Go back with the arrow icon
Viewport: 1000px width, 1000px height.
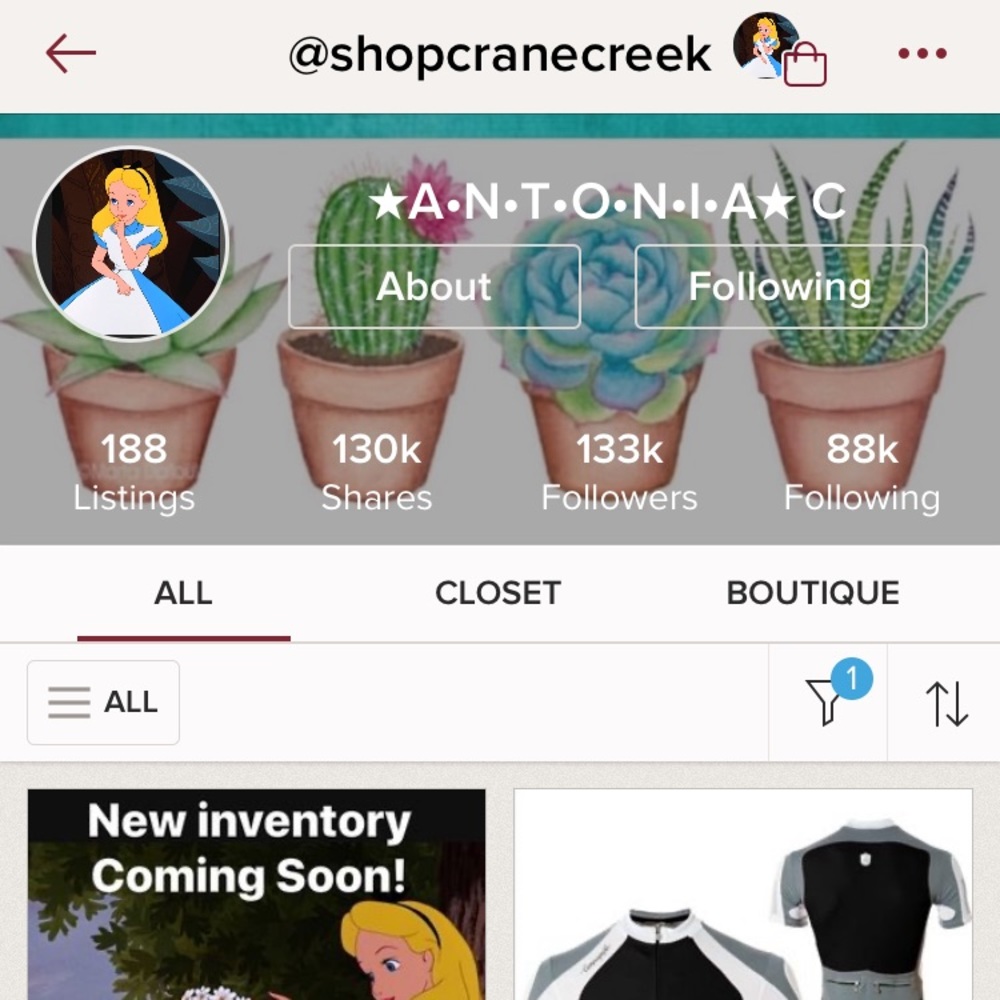[71, 54]
